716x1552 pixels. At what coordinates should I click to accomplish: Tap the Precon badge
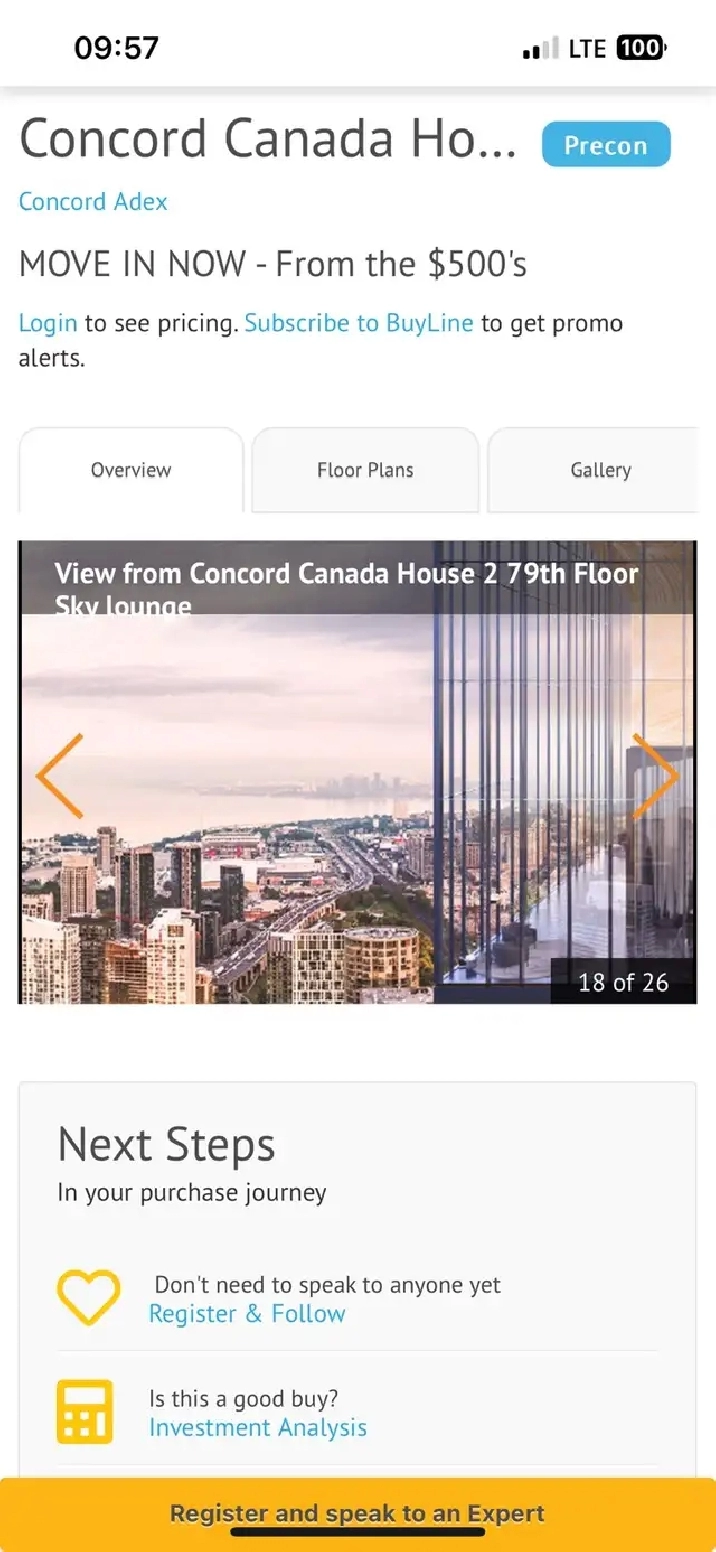pyautogui.click(x=606, y=145)
